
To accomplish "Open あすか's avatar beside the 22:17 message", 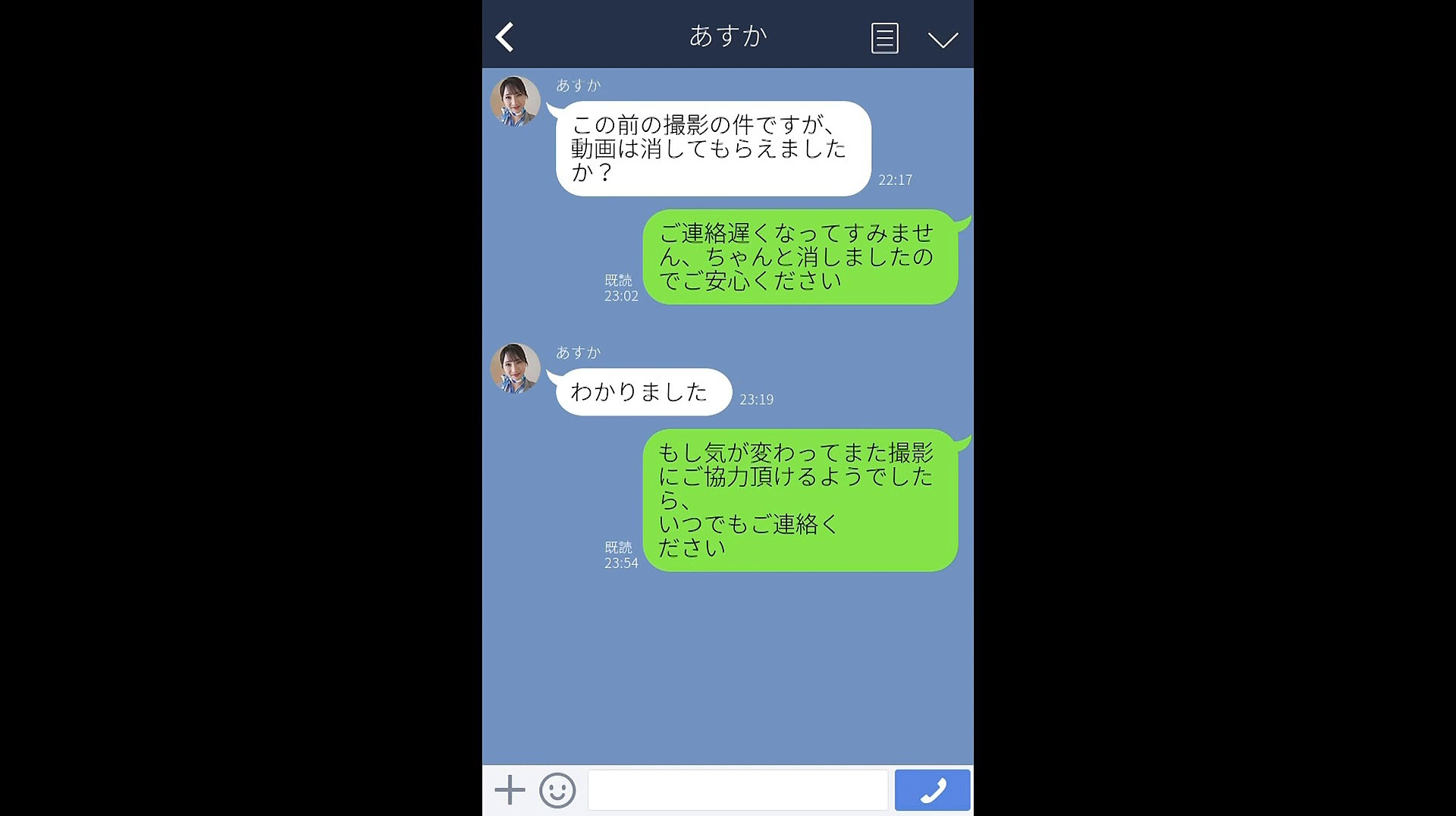I will (x=515, y=101).
